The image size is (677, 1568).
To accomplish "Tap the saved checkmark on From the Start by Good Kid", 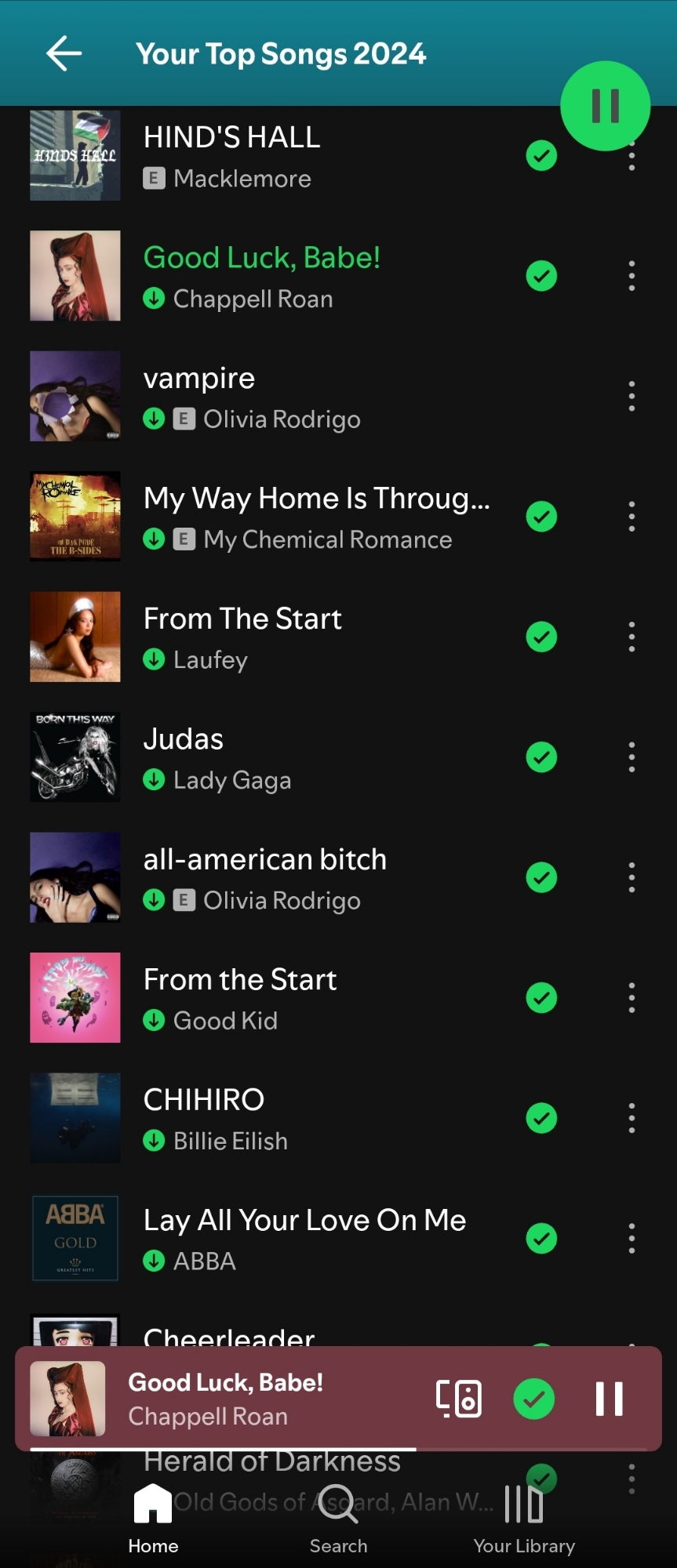I will point(541,998).
